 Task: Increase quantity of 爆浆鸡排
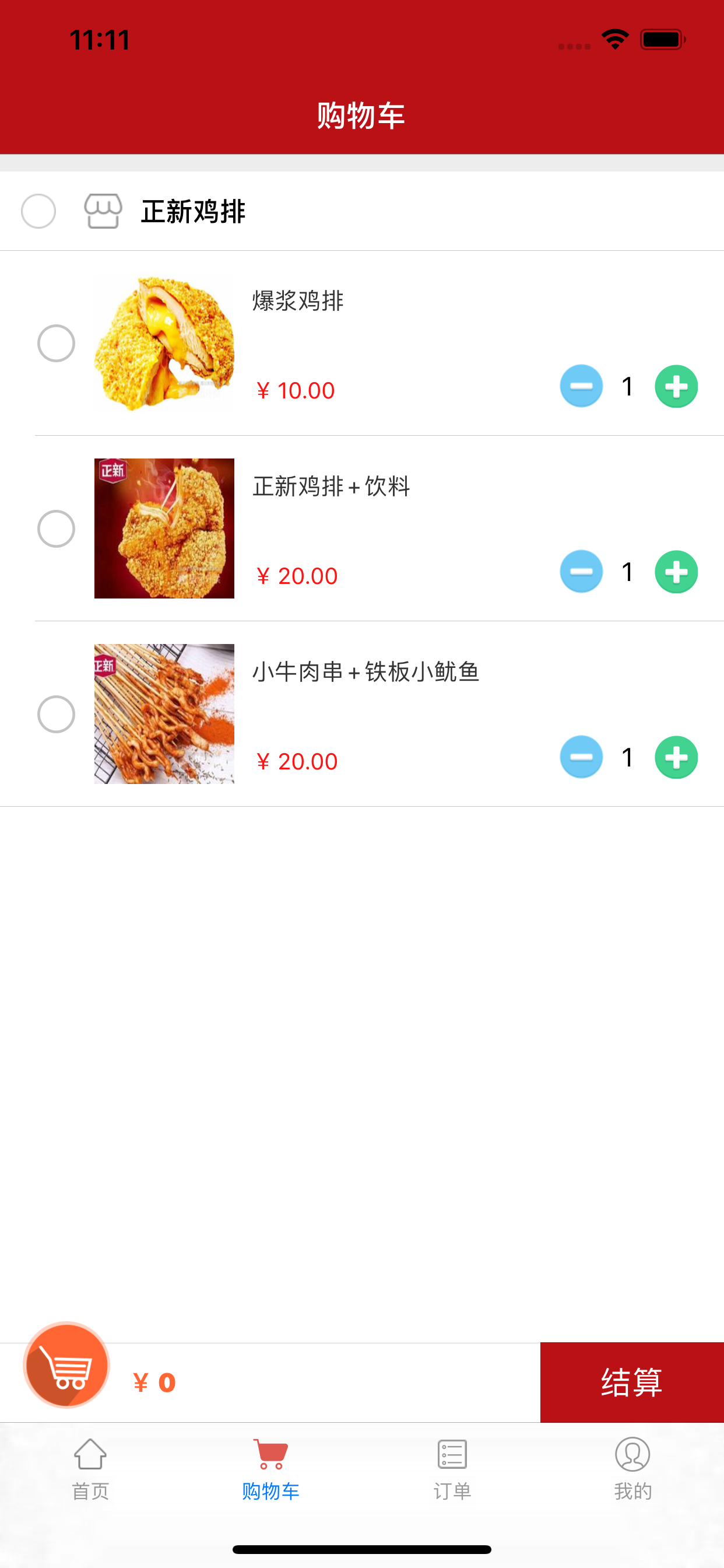pyautogui.click(x=676, y=386)
